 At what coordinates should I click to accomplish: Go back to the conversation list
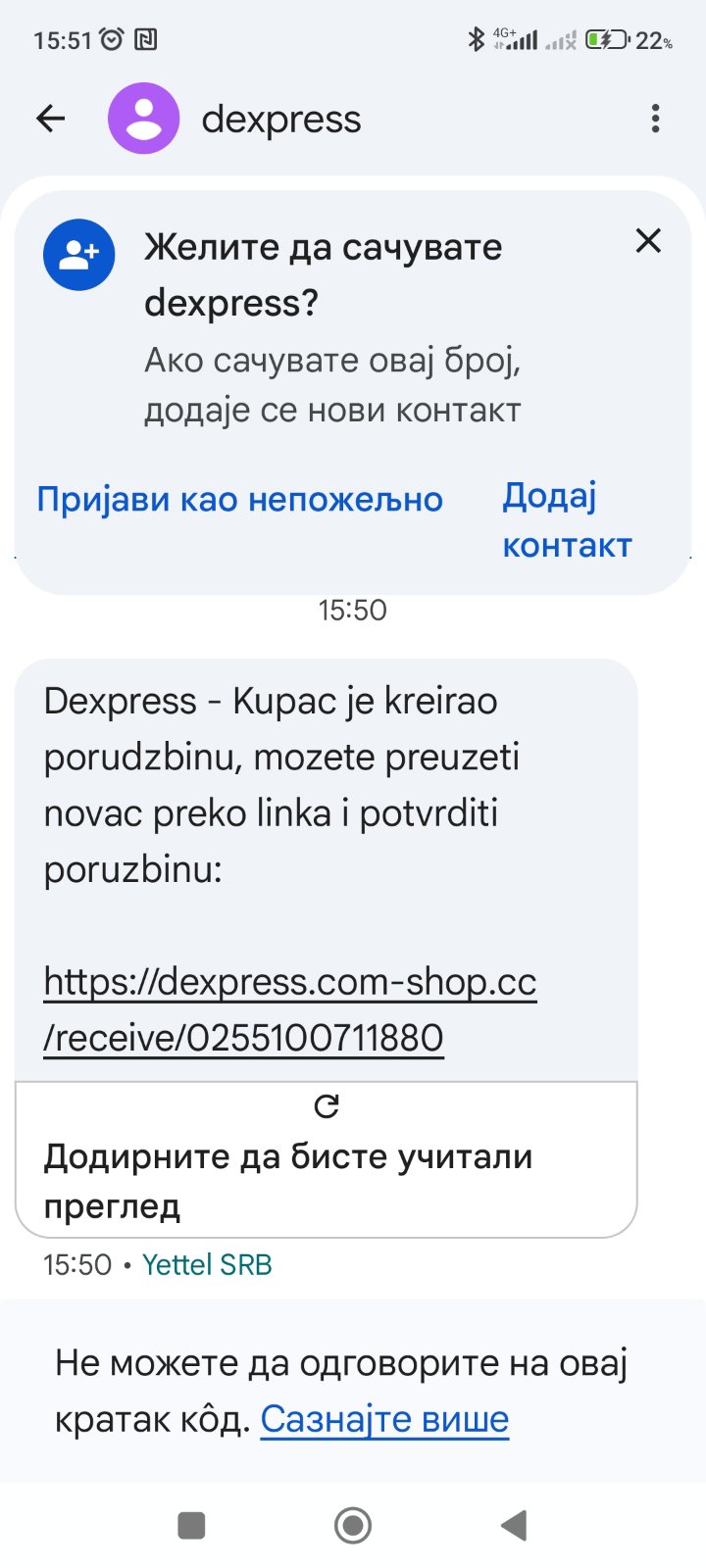50,119
